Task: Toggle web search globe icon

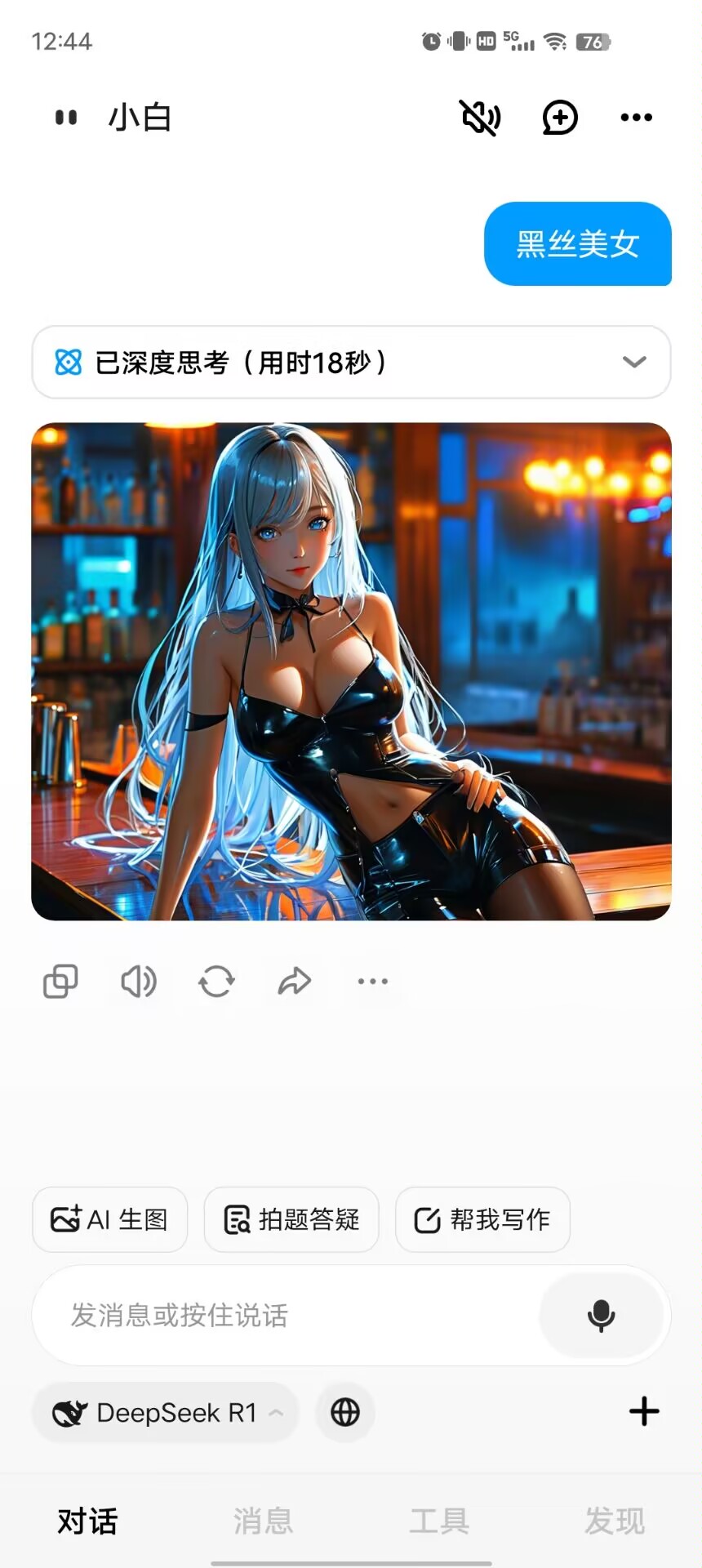Action: [345, 1412]
